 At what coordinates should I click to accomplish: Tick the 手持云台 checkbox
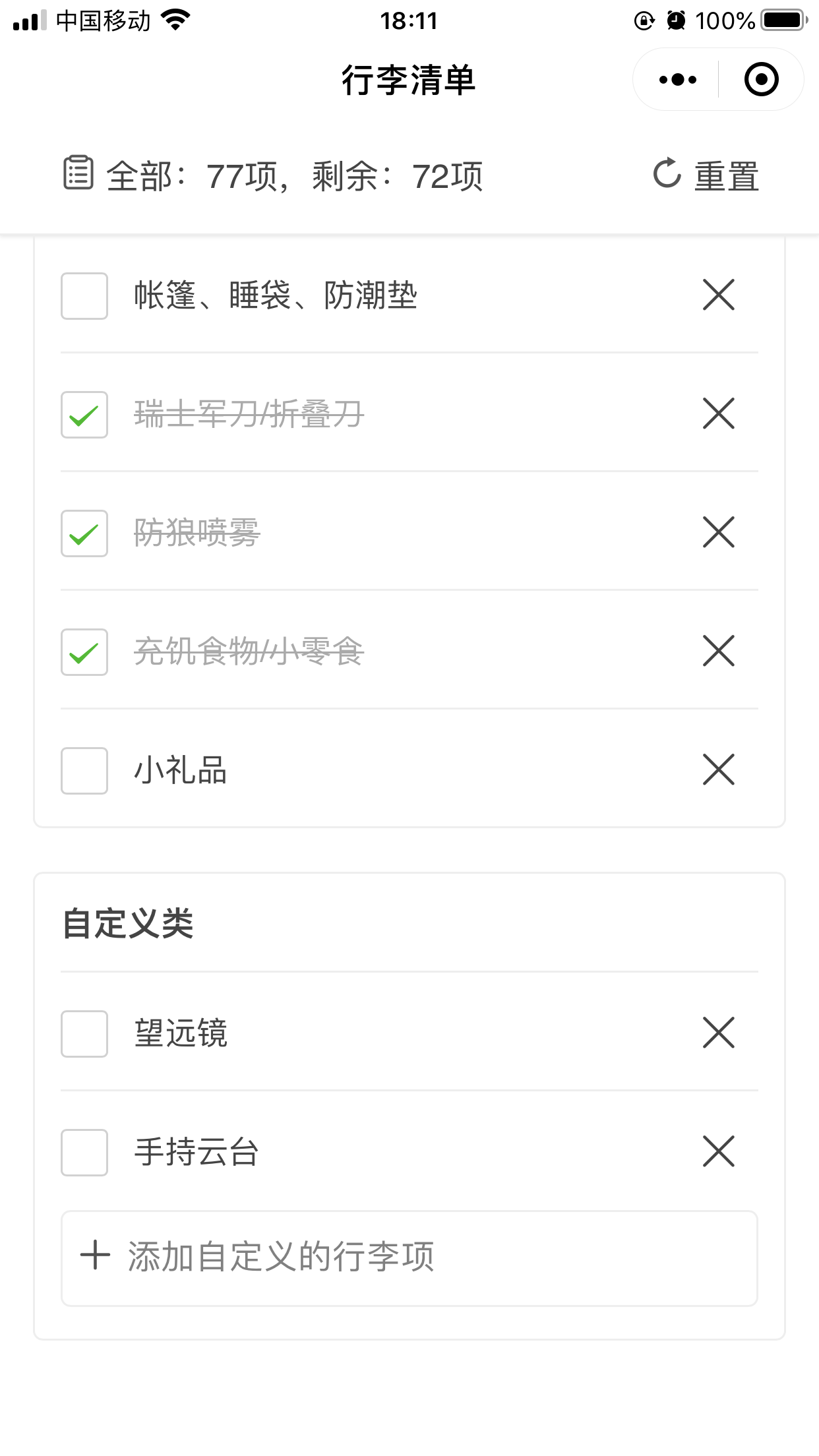click(x=84, y=1153)
